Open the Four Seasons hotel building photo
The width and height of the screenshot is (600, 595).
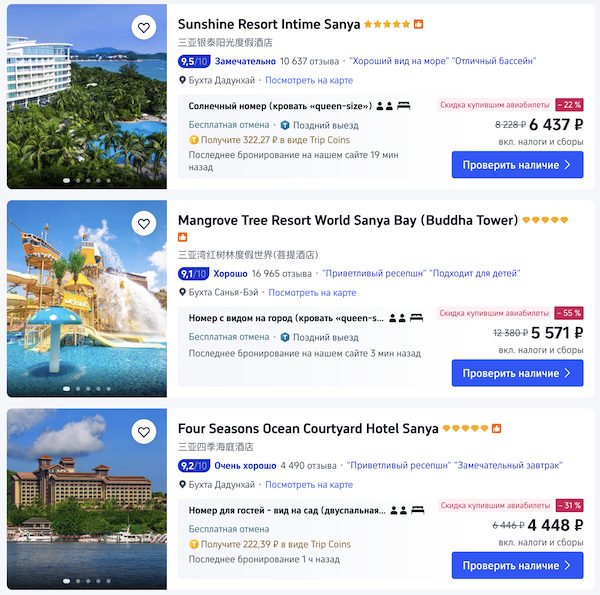click(87, 510)
